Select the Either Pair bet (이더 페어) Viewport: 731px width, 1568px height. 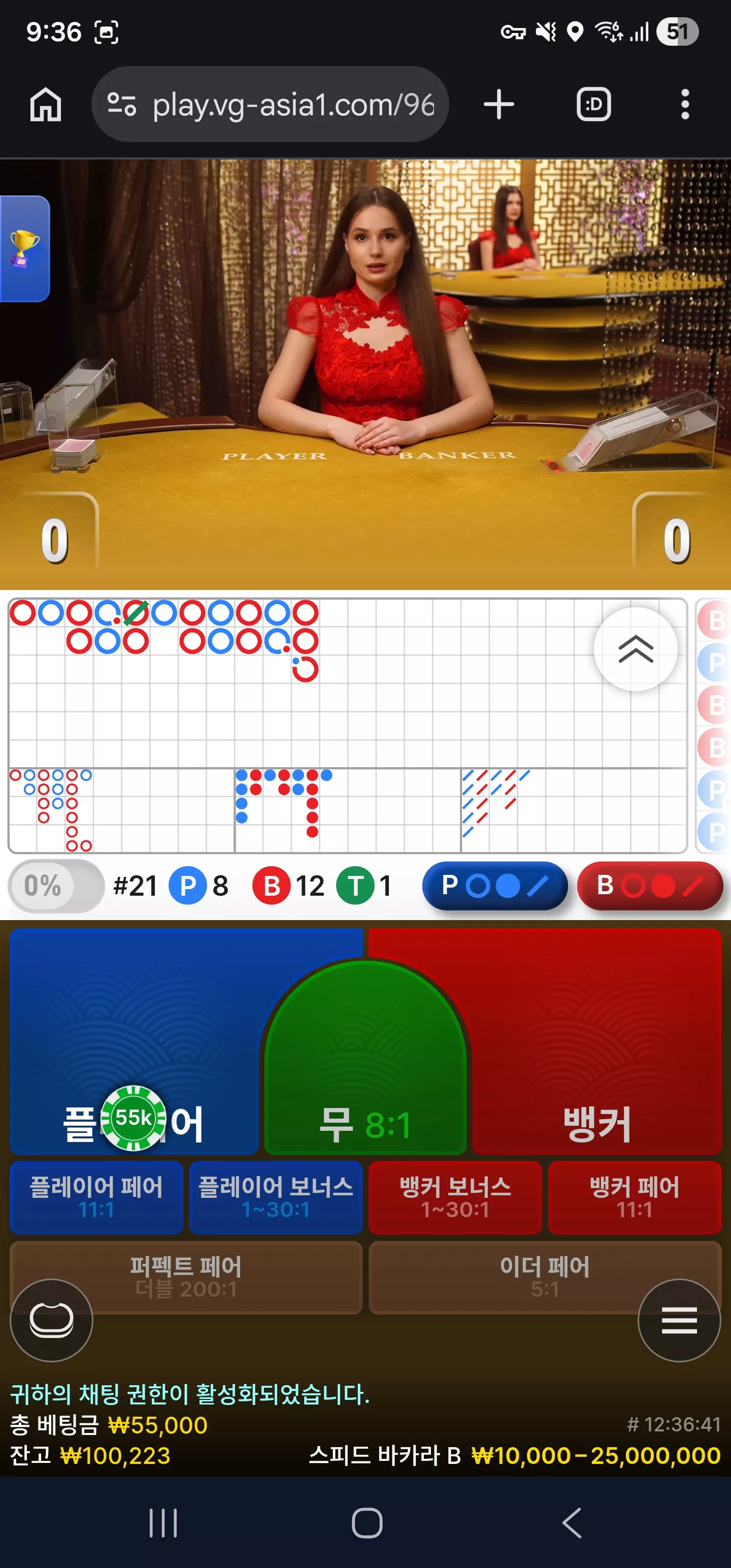click(x=545, y=1277)
